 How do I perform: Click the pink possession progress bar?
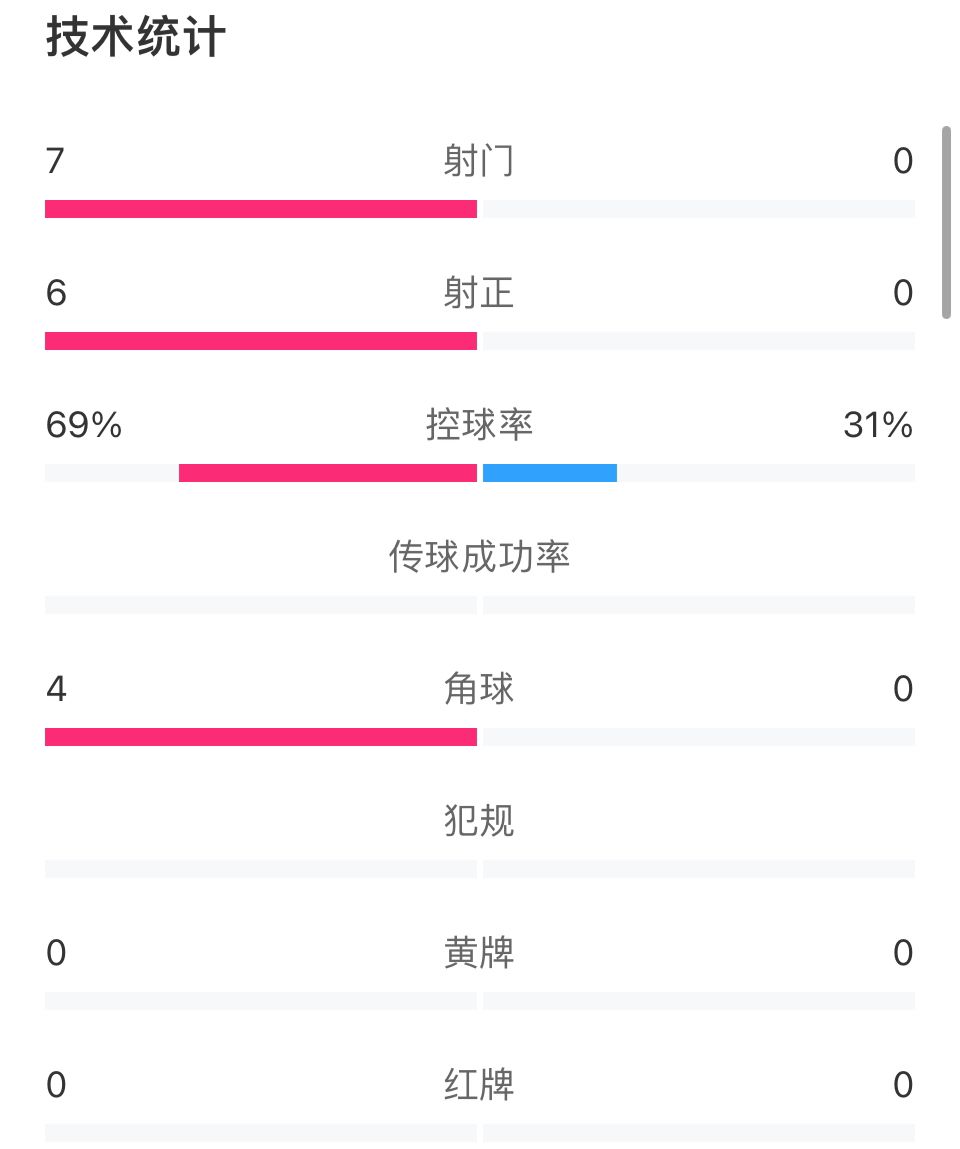pos(327,472)
